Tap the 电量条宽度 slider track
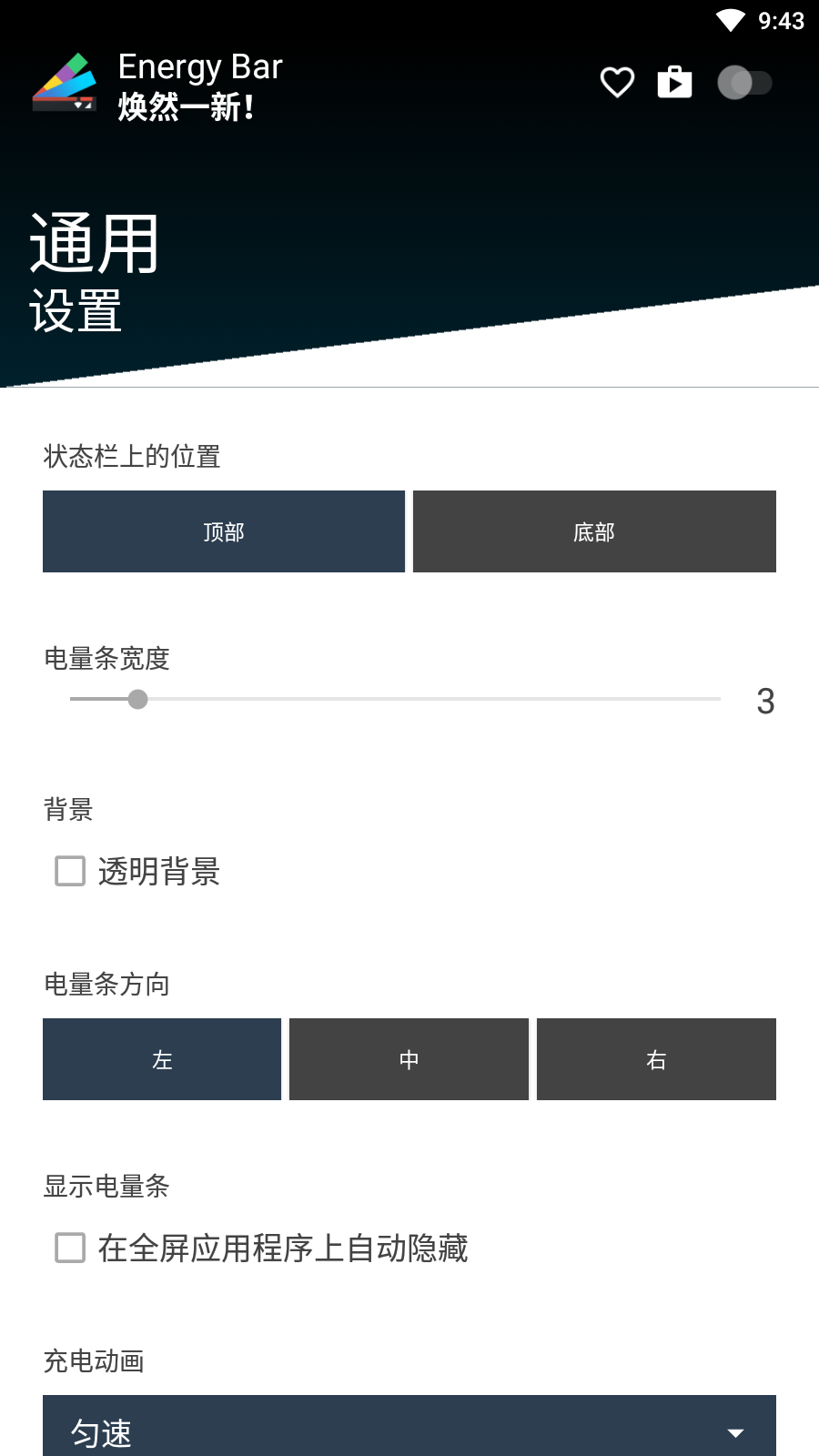 [x=395, y=699]
